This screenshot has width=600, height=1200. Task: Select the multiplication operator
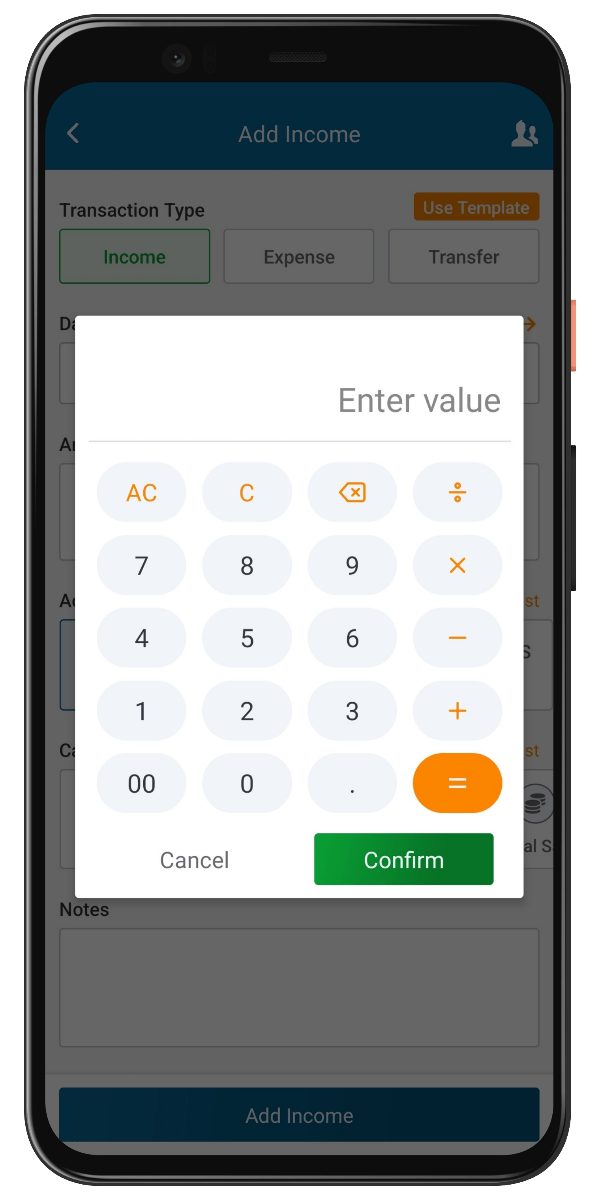pos(457,565)
